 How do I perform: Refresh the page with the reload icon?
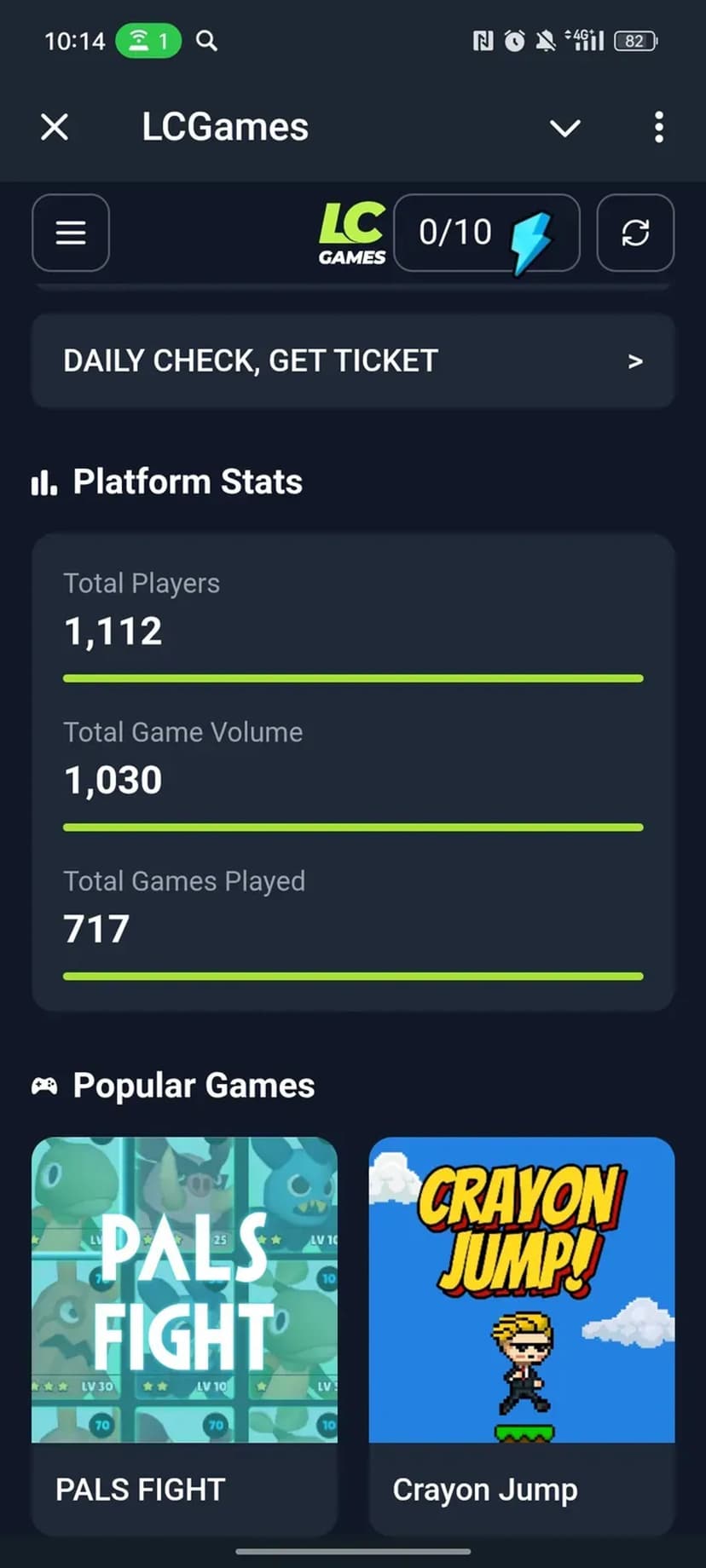pyautogui.click(x=635, y=233)
